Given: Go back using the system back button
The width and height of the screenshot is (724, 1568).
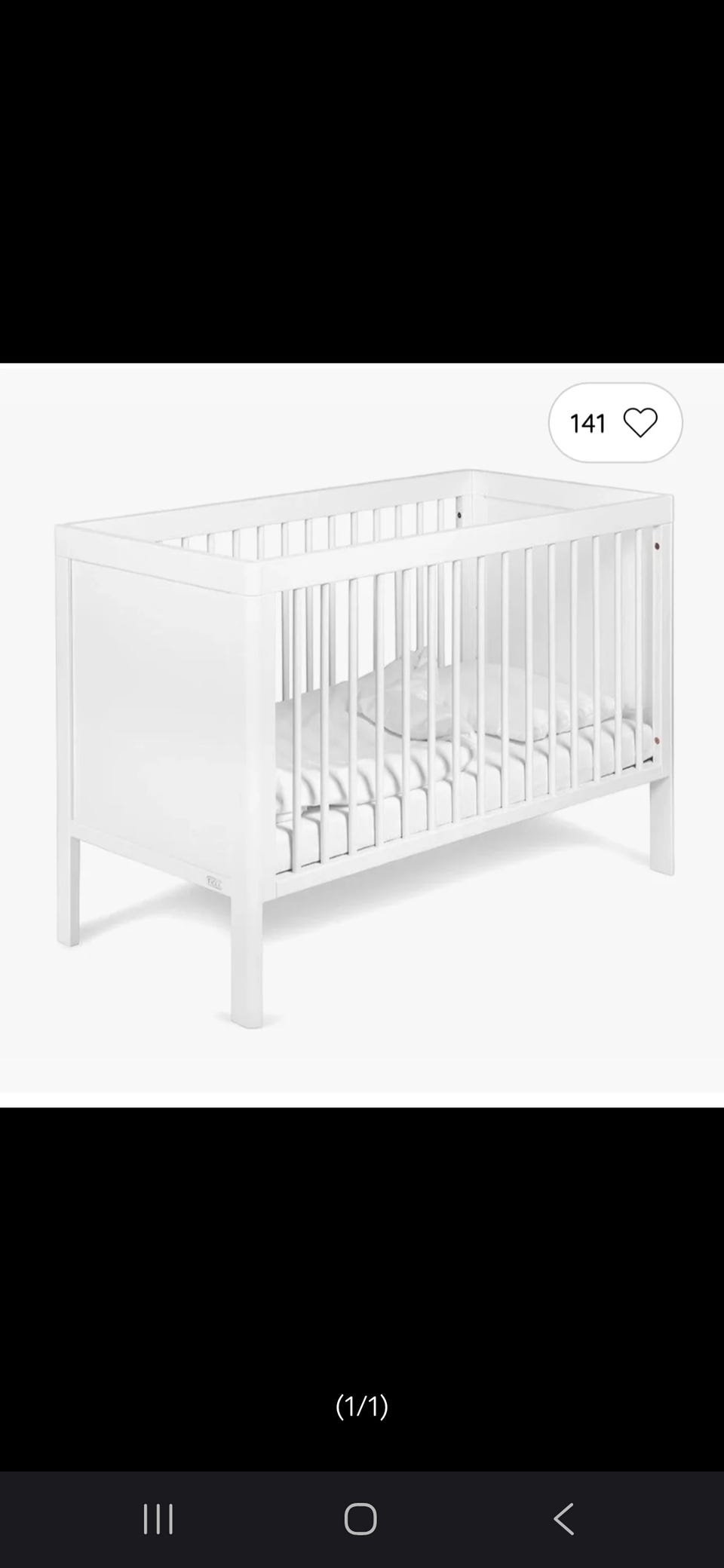Looking at the screenshot, I should (x=564, y=1519).
